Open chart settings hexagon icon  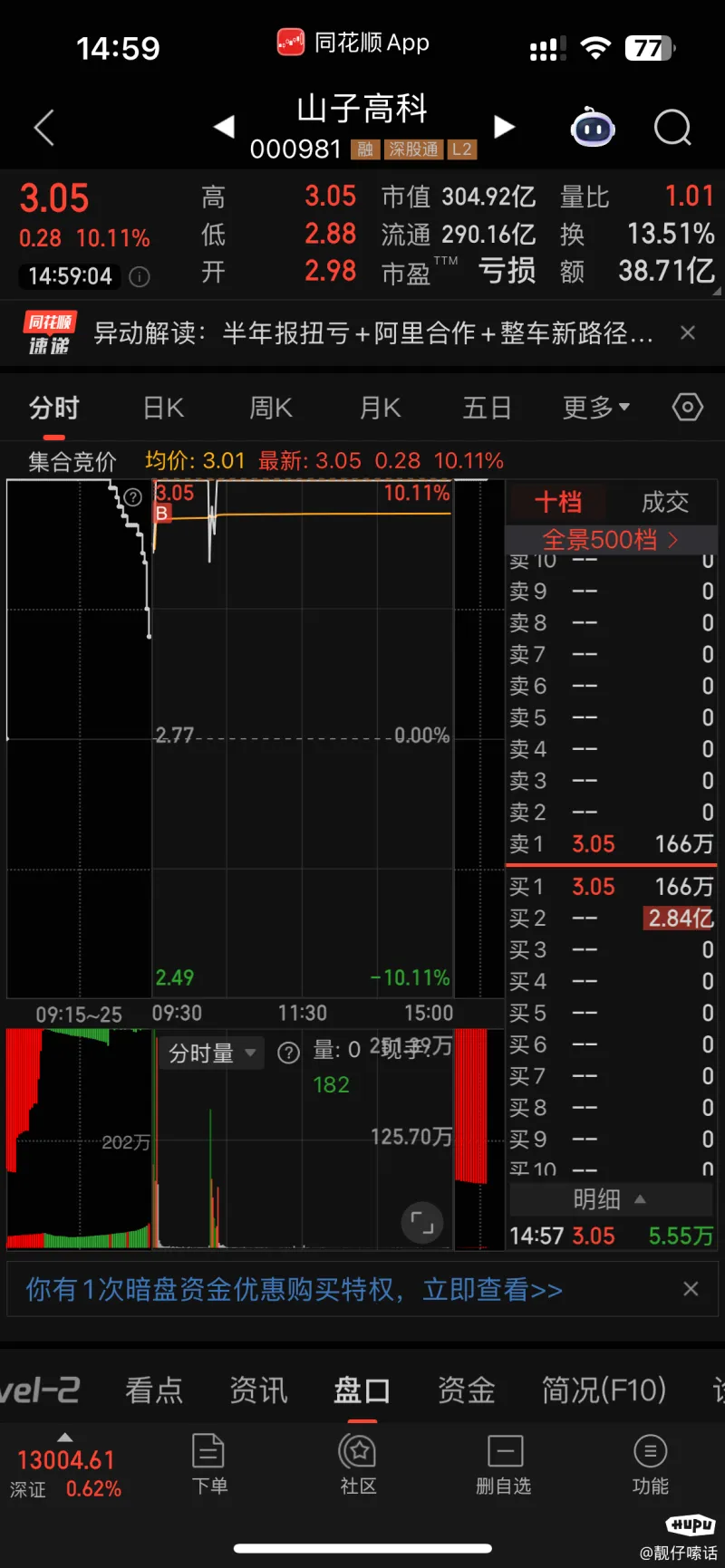click(x=688, y=408)
